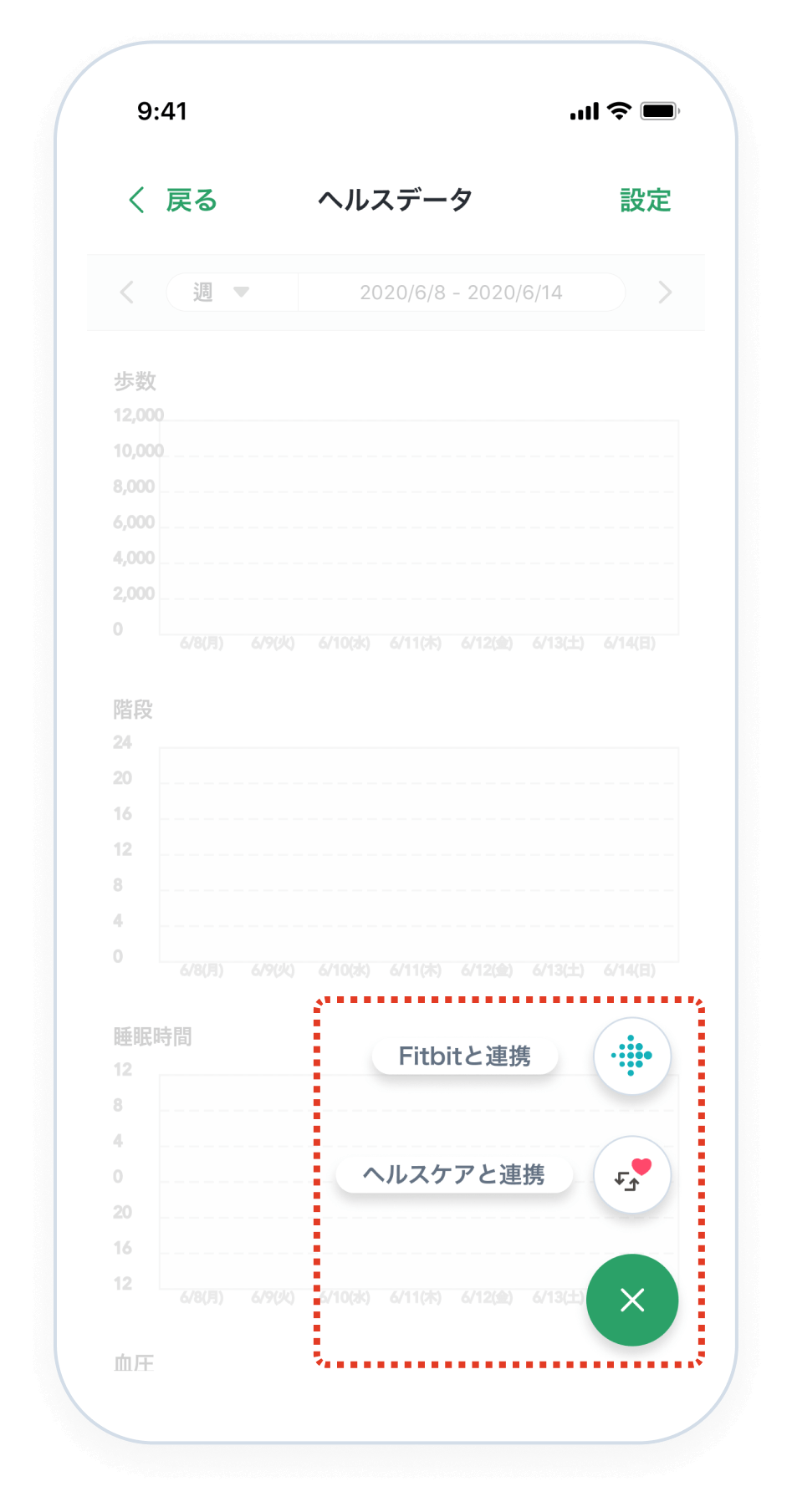Tap the 2020/6/8 - 2020/6/14 date range

pyautogui.click(x=461, y=293)
